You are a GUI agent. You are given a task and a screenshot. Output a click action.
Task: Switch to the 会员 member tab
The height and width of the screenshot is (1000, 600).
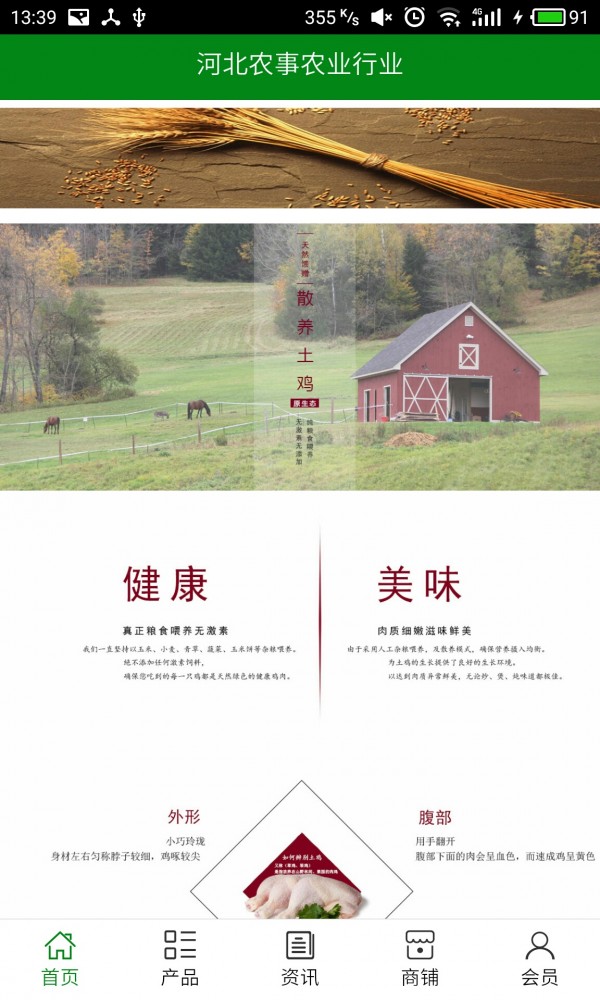pos(540,958)
